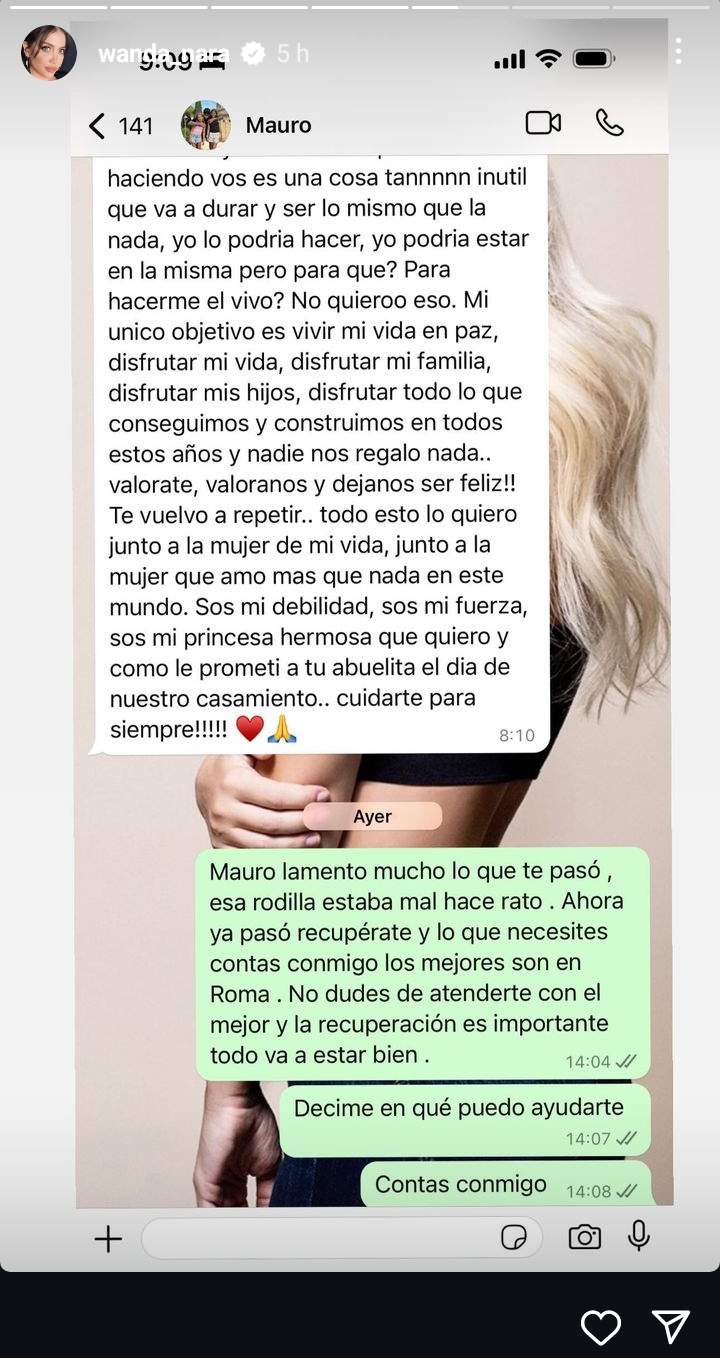Like this story with the heart
The width and height of the screenshot is (720, 1358).
pos(601,1327)
